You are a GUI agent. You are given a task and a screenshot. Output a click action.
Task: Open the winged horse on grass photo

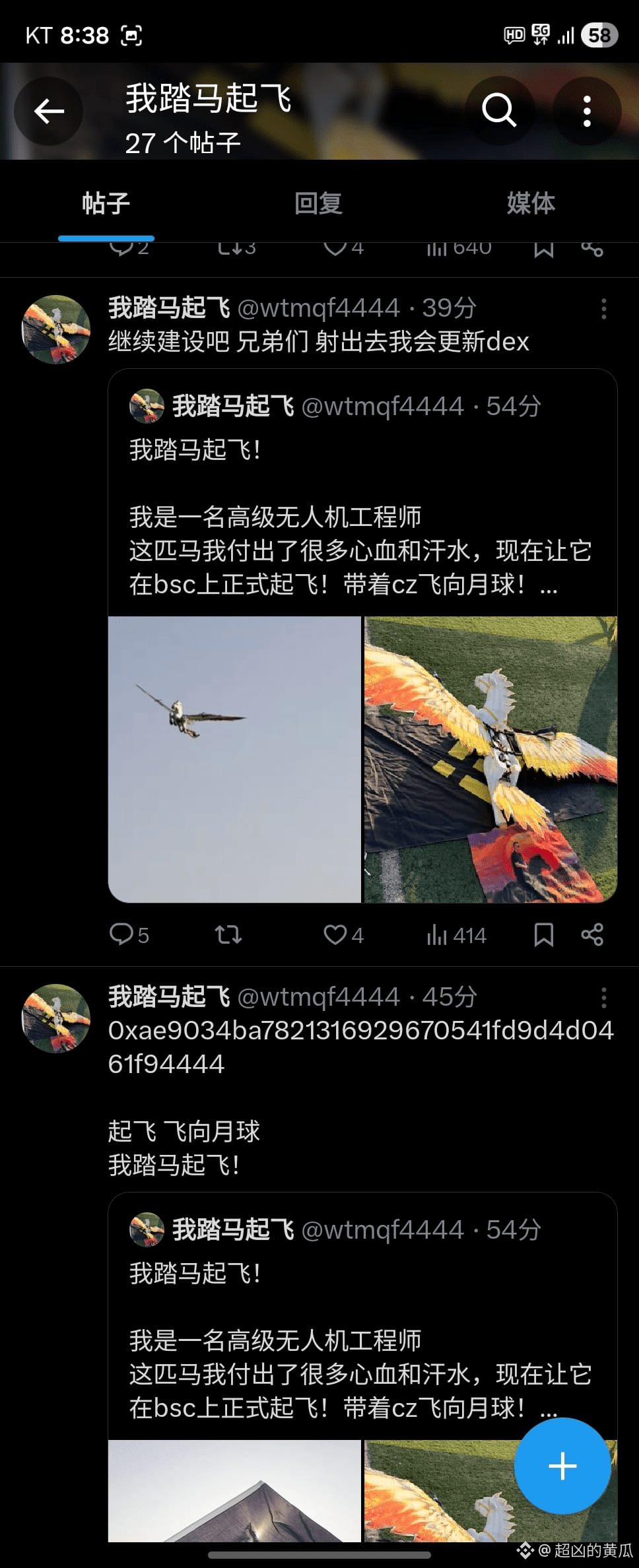coord(490,759)
